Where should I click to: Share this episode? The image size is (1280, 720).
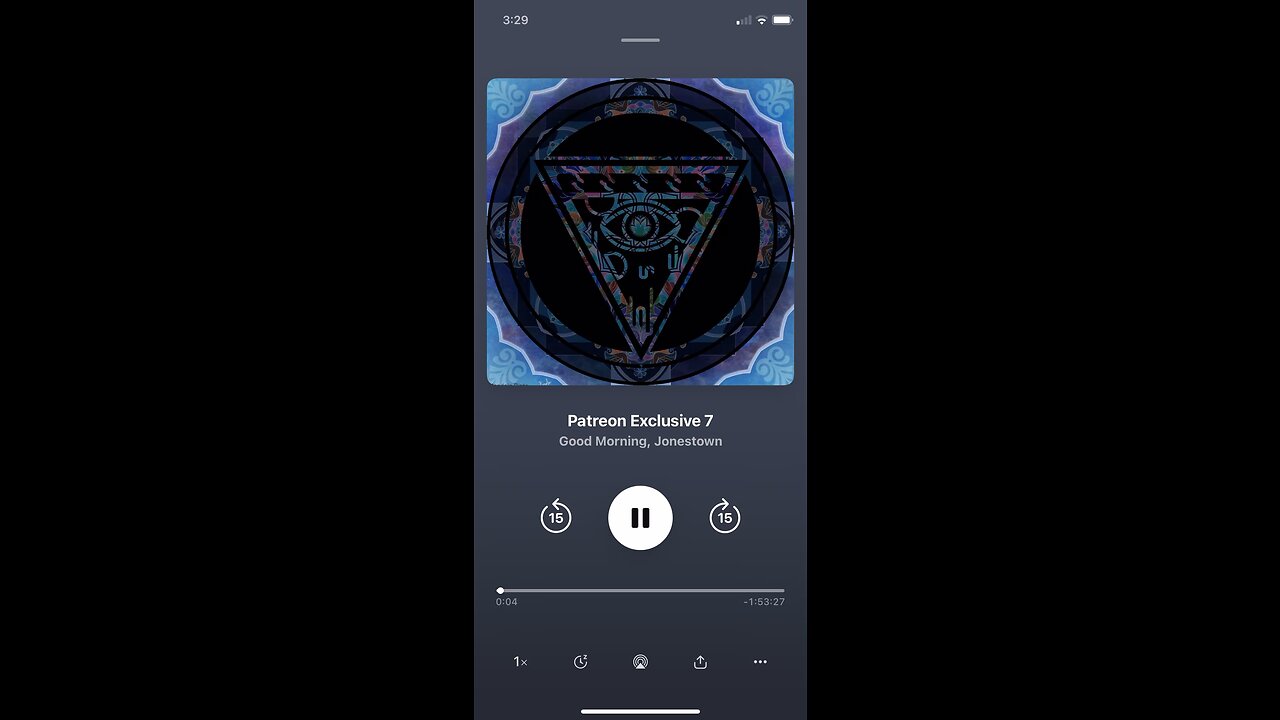[x=700, y=662]
